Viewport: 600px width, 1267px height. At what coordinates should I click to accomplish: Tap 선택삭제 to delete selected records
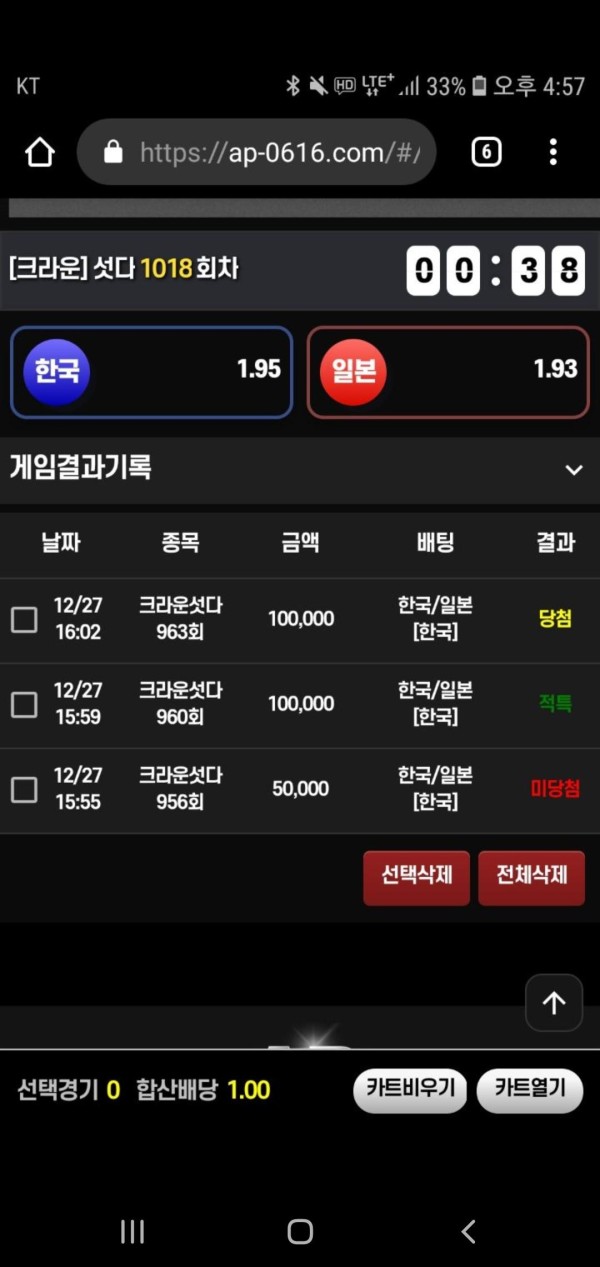(x=416, y=877)
